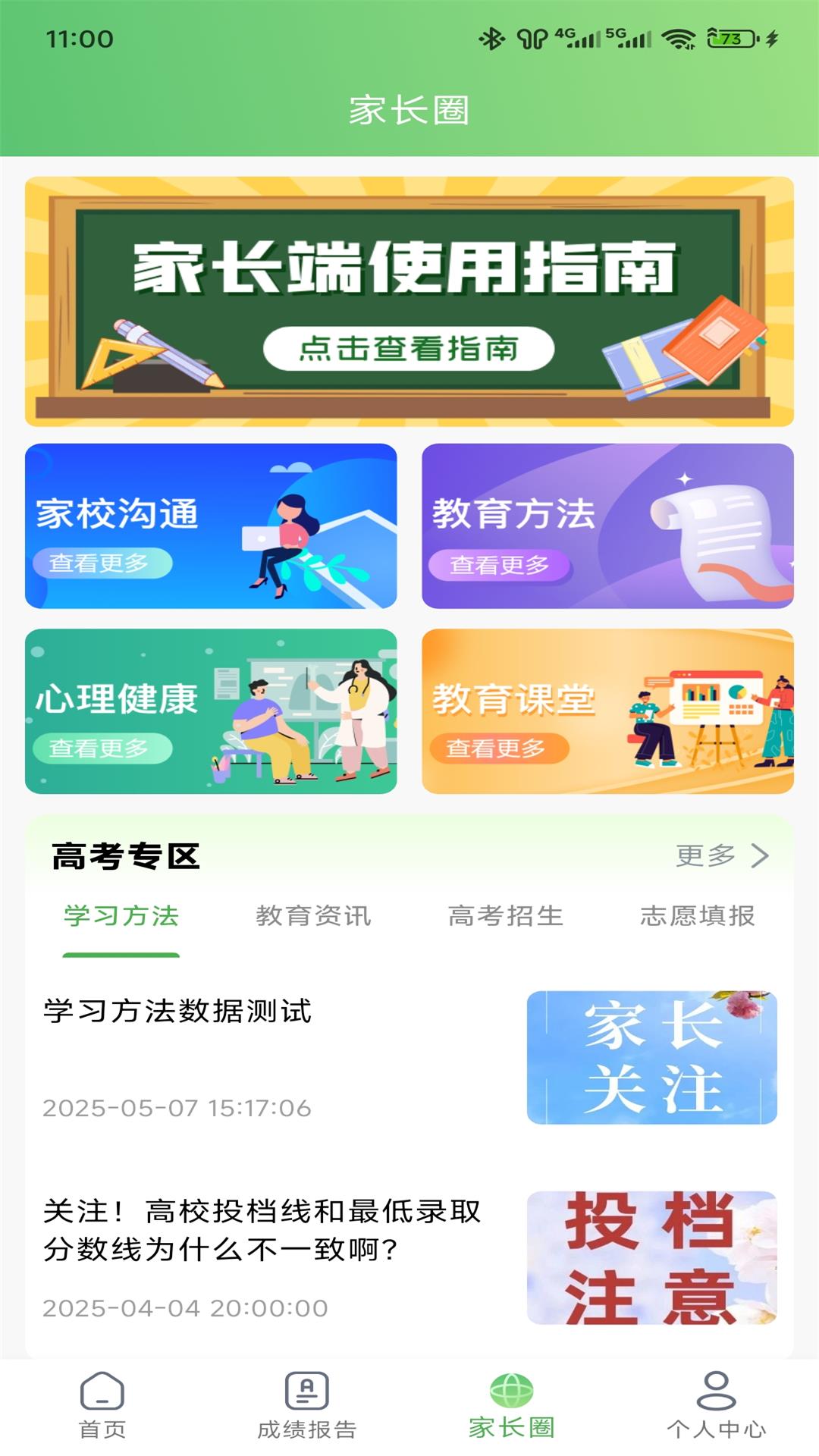Select the 学习方法 tab

(121, 916)
